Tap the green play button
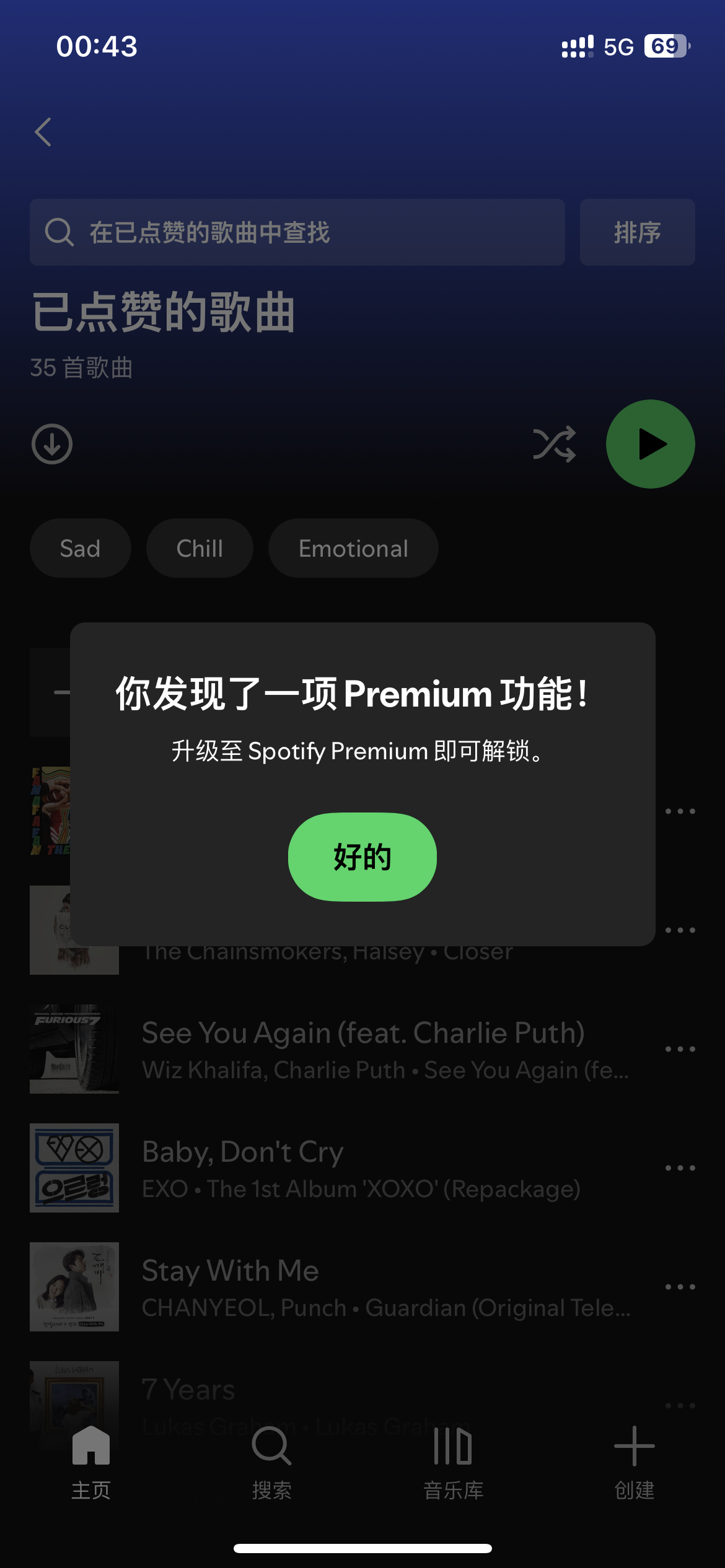The height and width of the screenshot is (1568, 725). point(649,443)
